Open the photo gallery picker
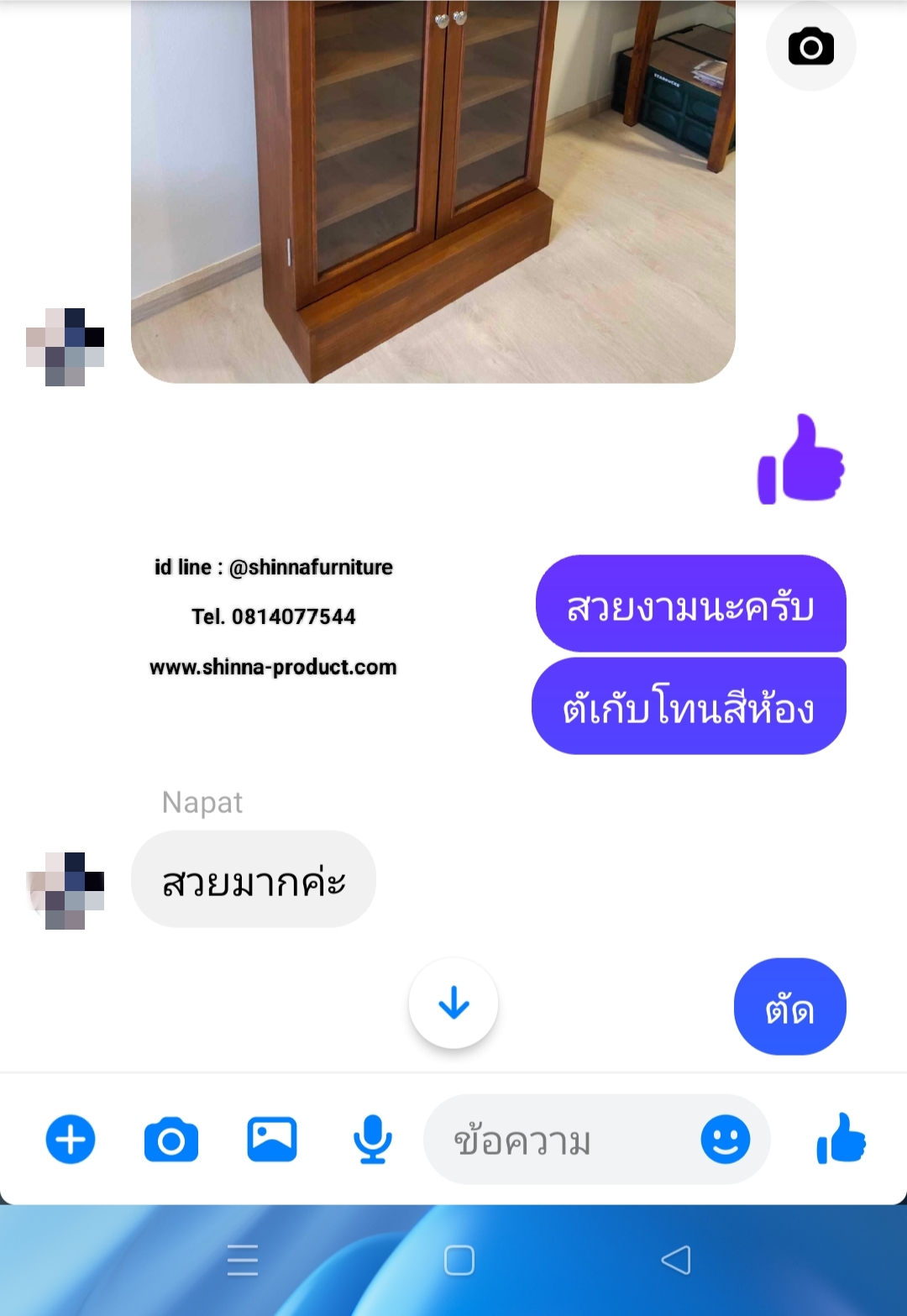Image resolution: width=907 pixels, height=1316 pixels. click(272, 1140)
